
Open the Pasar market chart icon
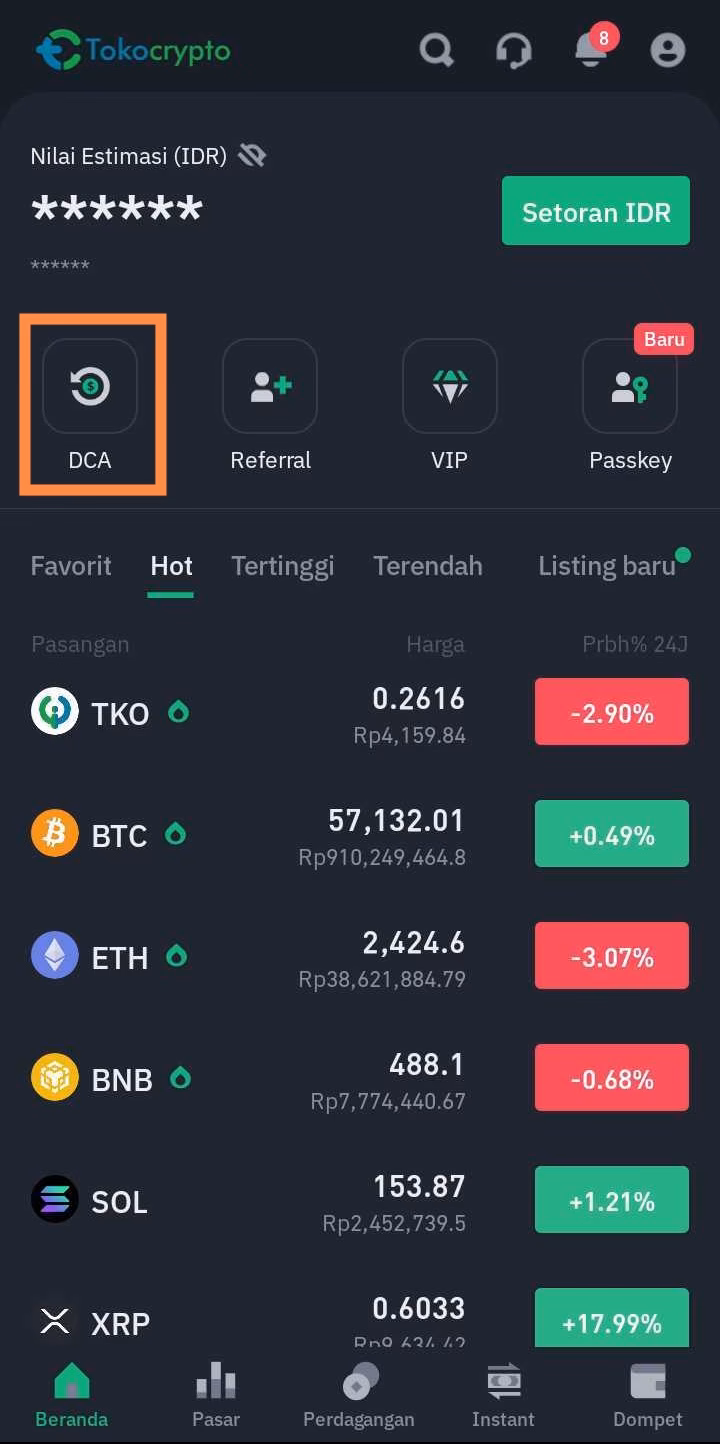click(216, 1395)
